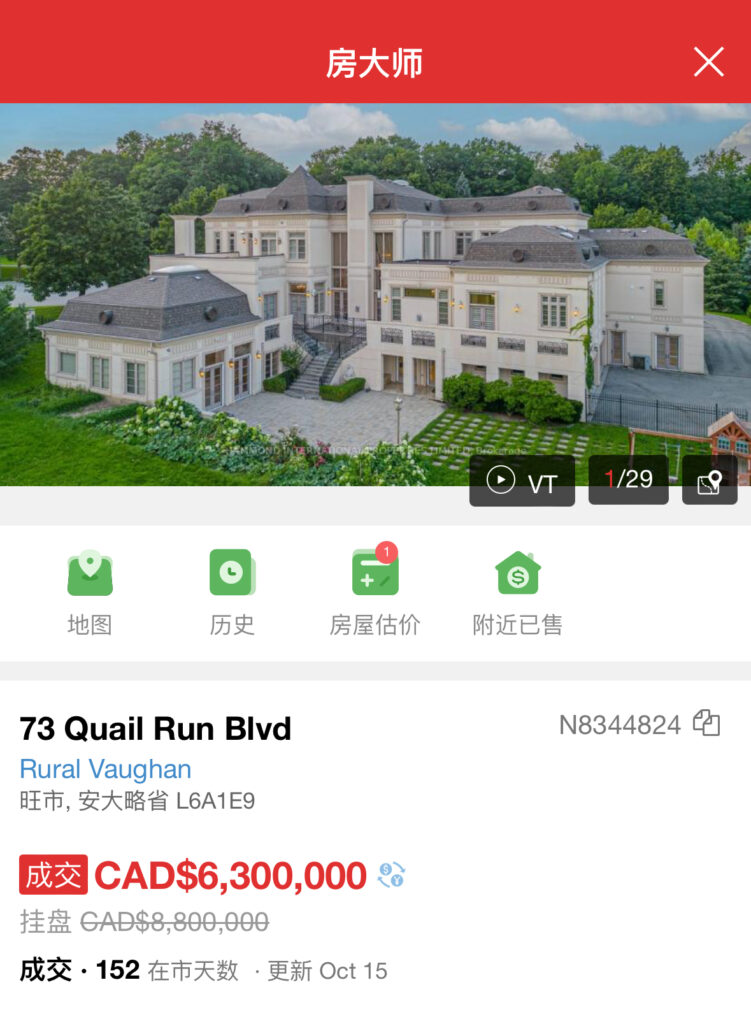Show the property location on the map overlay
Viewport: 751px width, 1024px height.
[x=709, y=482]
